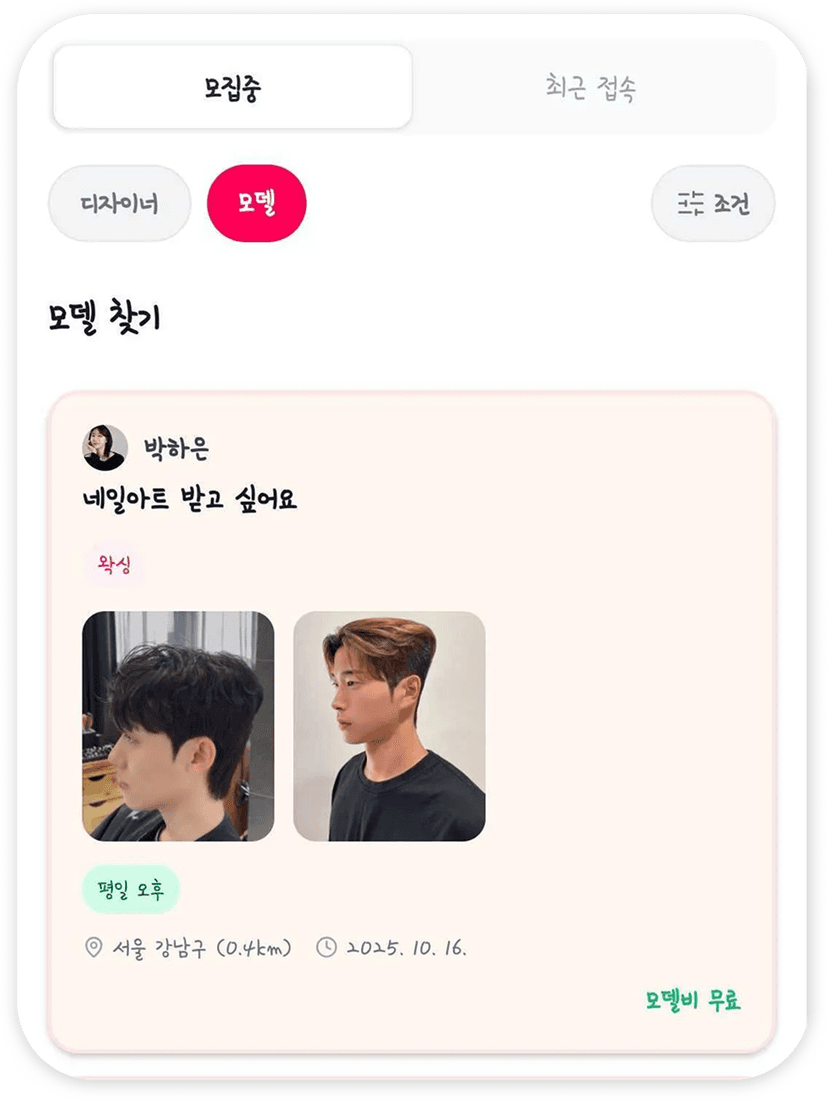This screenshot has width=828, height=1101.
Task: Open the 조건 filter conditions button
Action: (x=713, y=202)
